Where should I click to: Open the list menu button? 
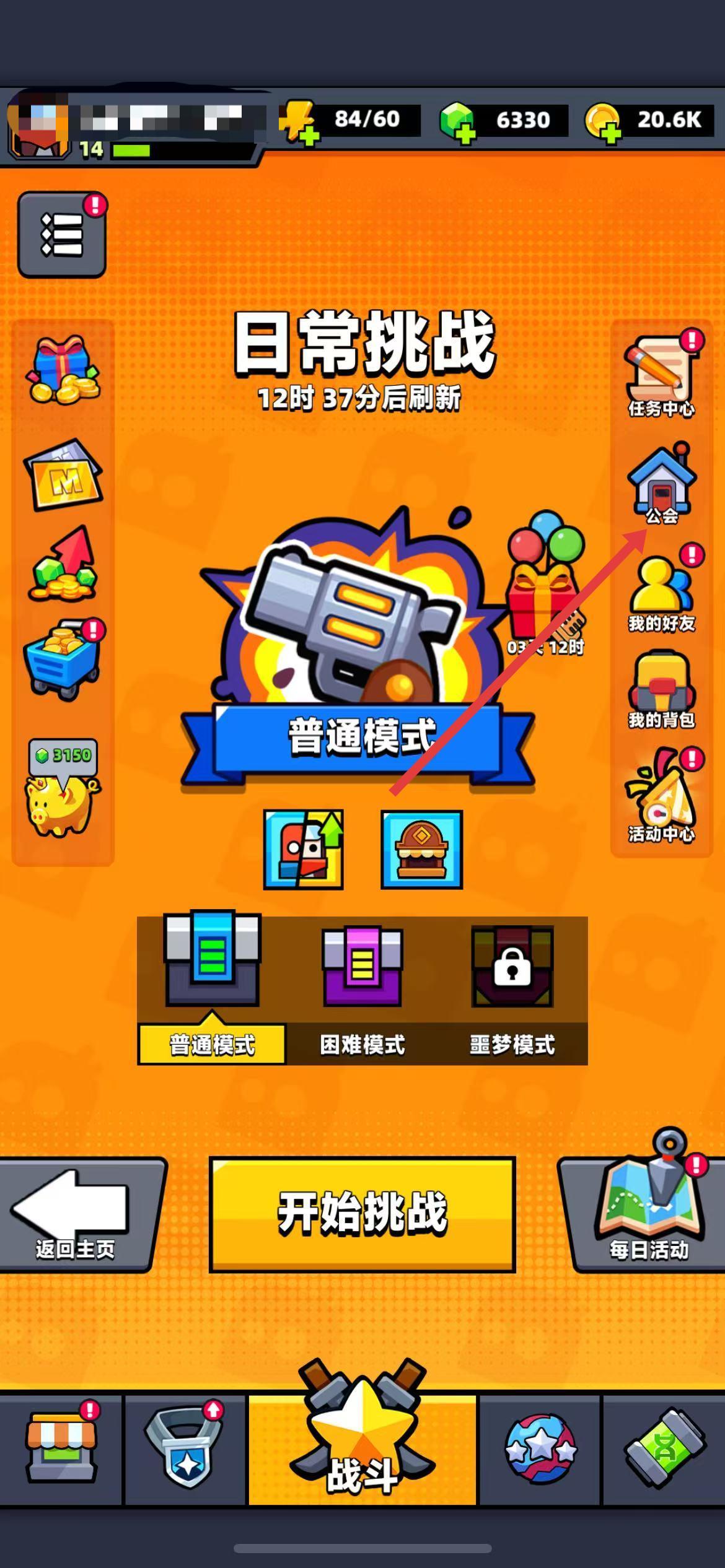point(61,234)
